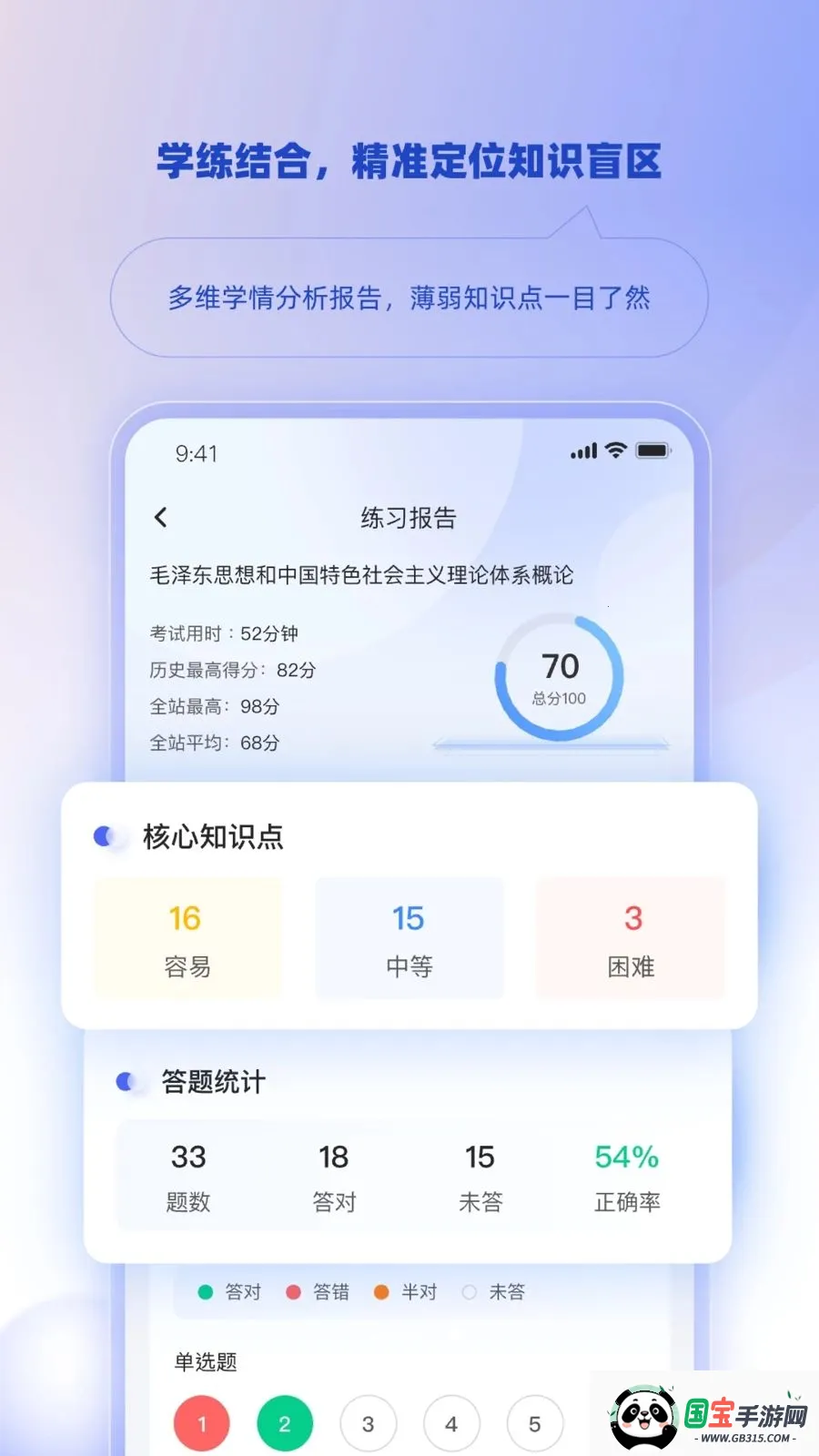Image resolution: width=819 pixels, height=1456 pixels.
Task: Open question 3 in 单选题
Action: click(369, 1422)
